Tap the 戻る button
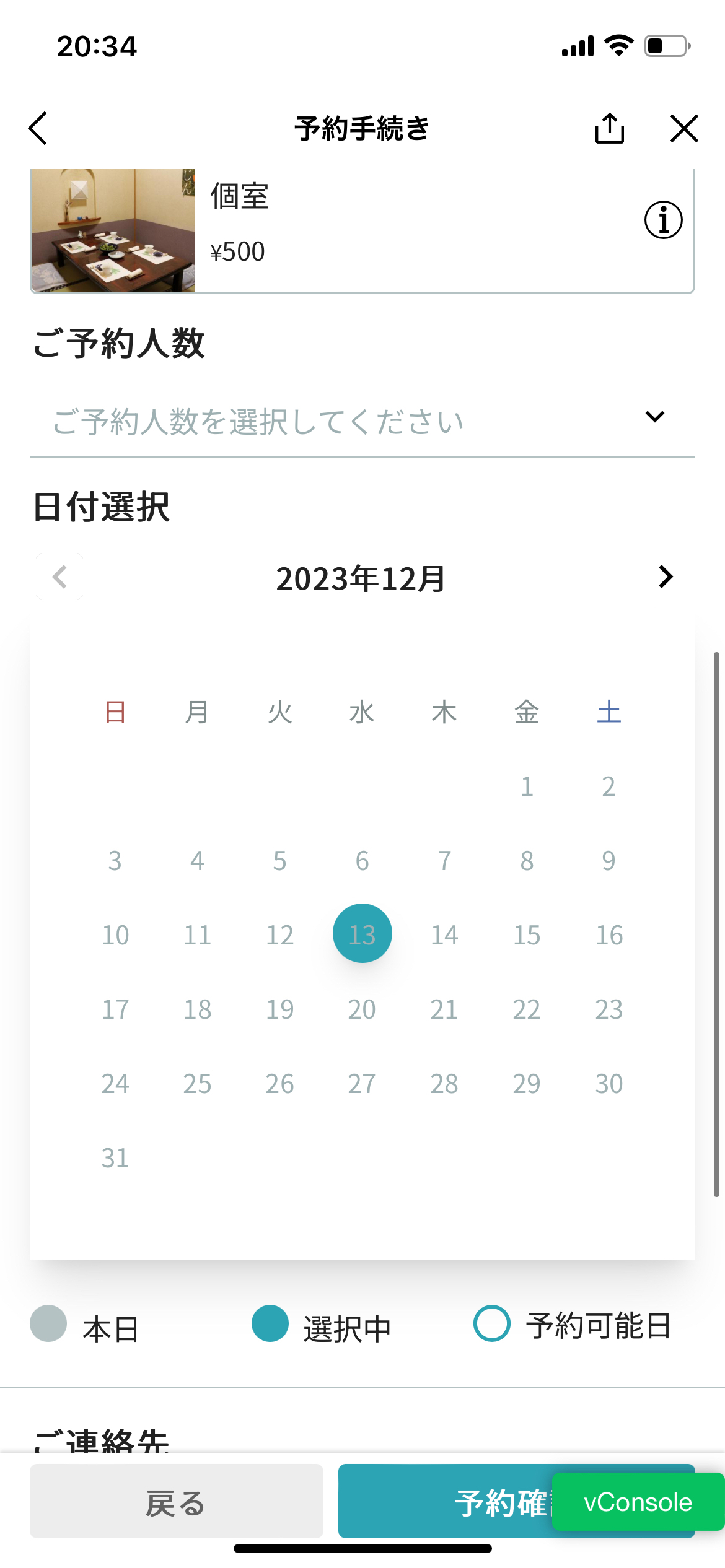This screenshot has width=725, height=1568. pyautogui.click(x=176, y=1501)
